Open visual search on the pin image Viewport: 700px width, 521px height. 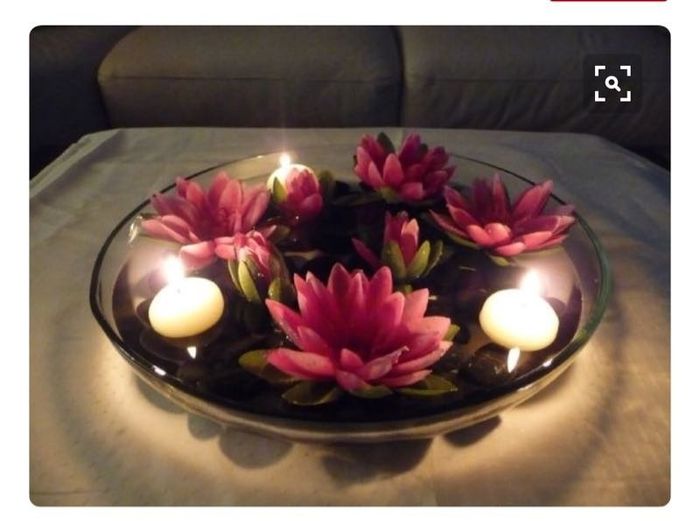point(612,83)
